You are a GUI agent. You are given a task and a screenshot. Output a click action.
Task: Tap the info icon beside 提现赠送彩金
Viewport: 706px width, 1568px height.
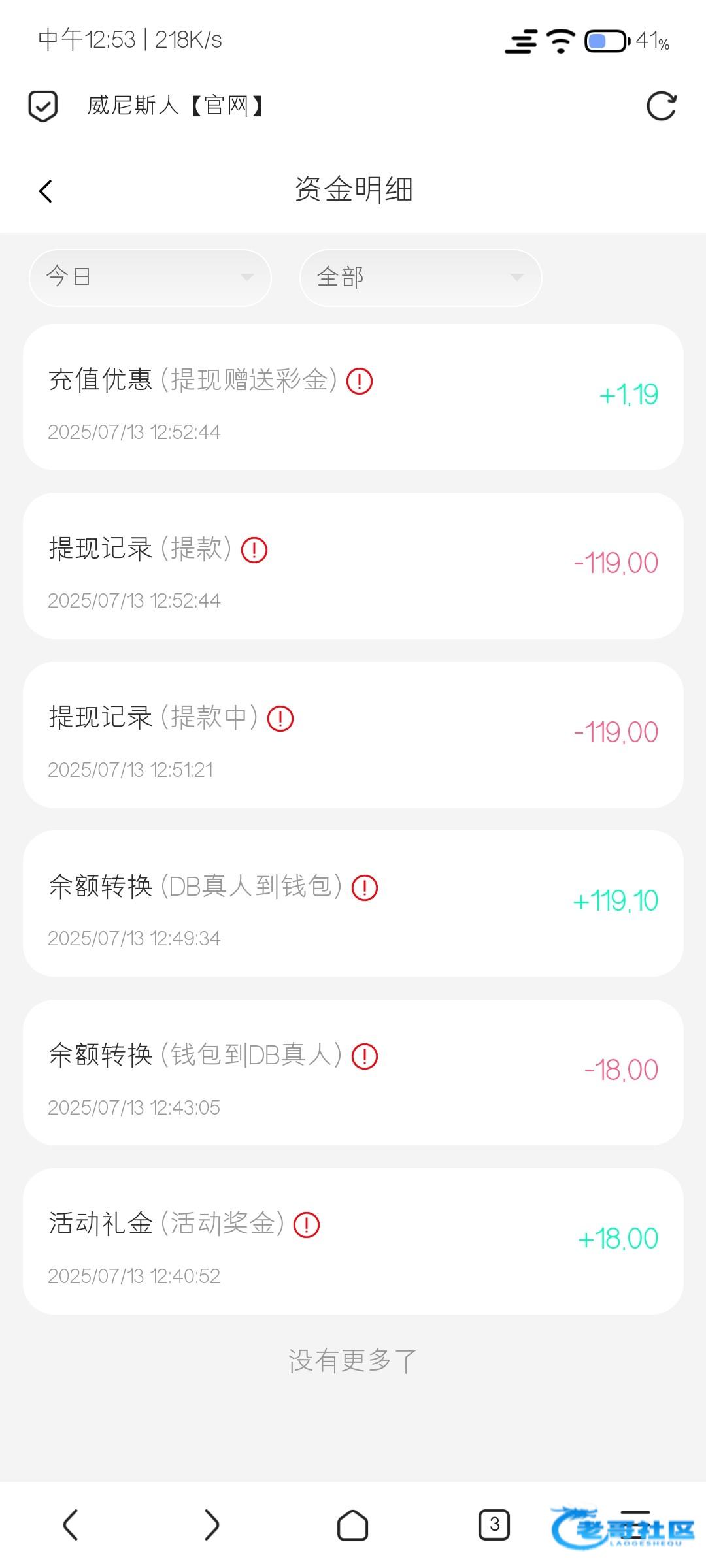tap(360, 381)
